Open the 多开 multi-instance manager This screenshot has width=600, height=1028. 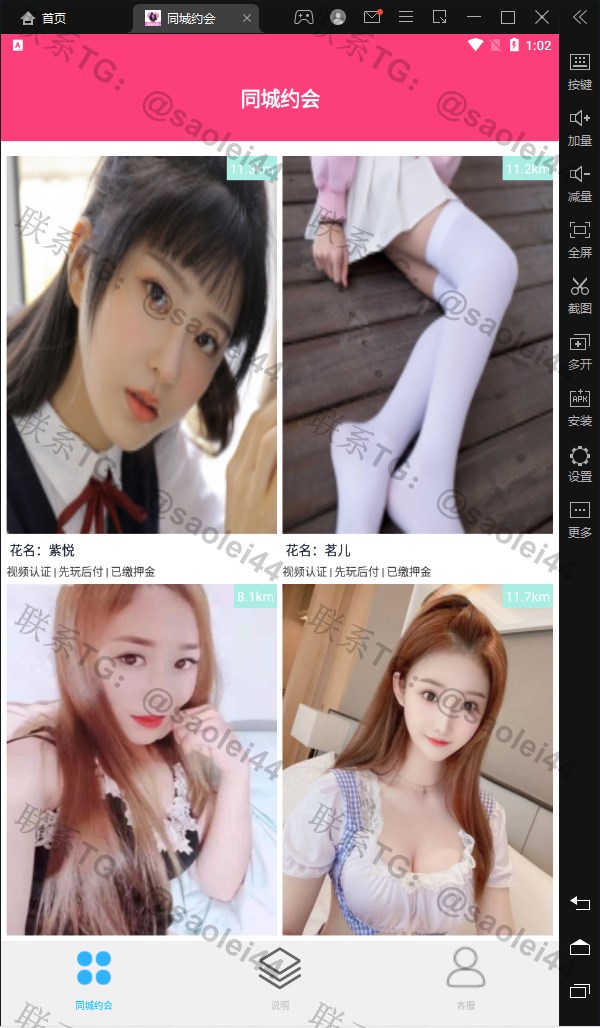pyautogui.click(x=580, y=351)
